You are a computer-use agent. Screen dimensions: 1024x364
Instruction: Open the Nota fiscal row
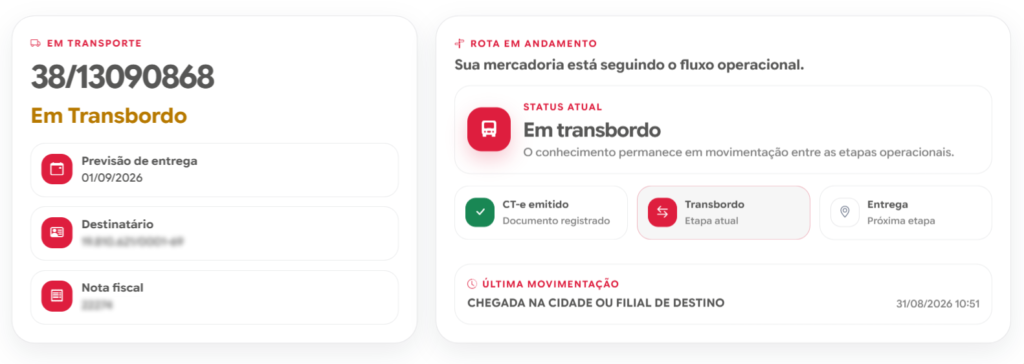pos(214,297)
